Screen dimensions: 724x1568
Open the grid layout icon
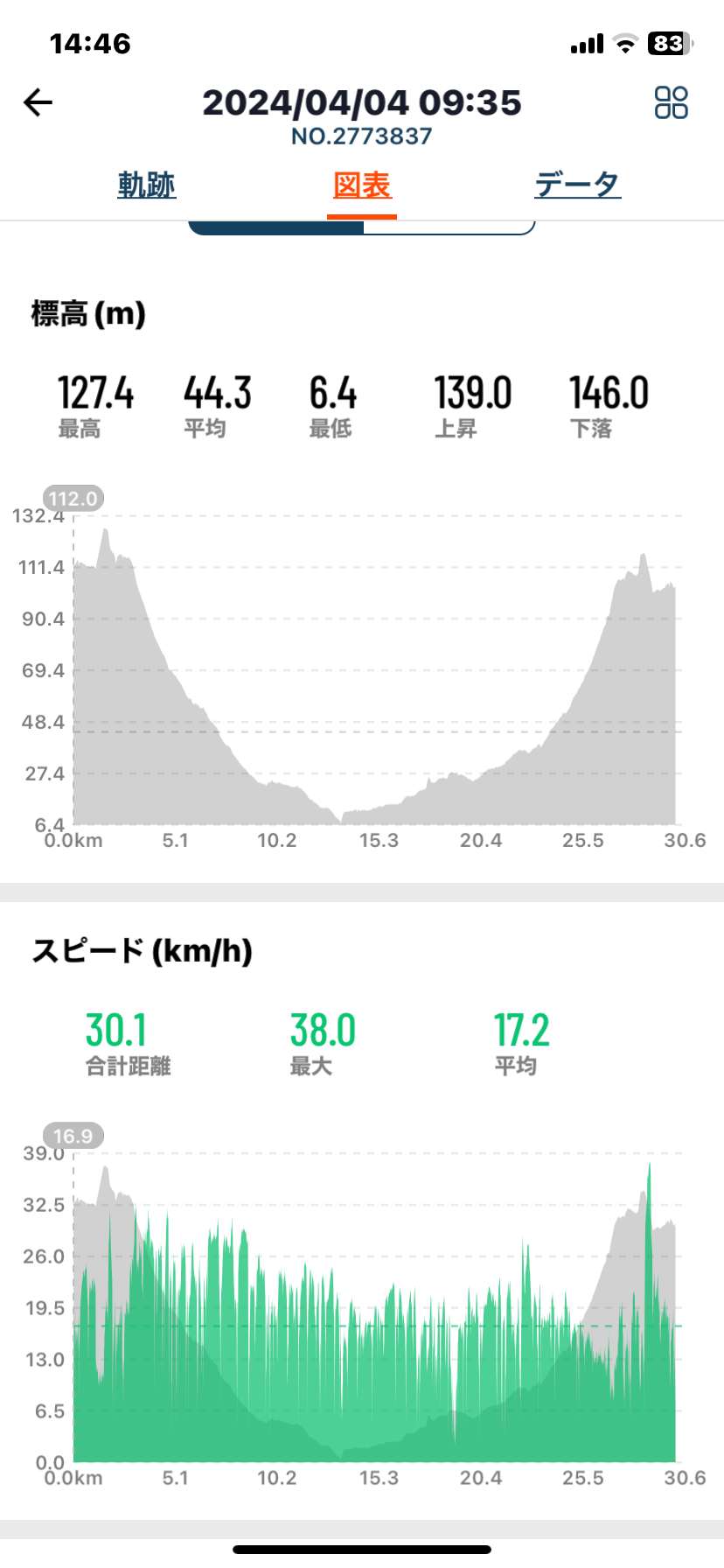coord(671,102)
